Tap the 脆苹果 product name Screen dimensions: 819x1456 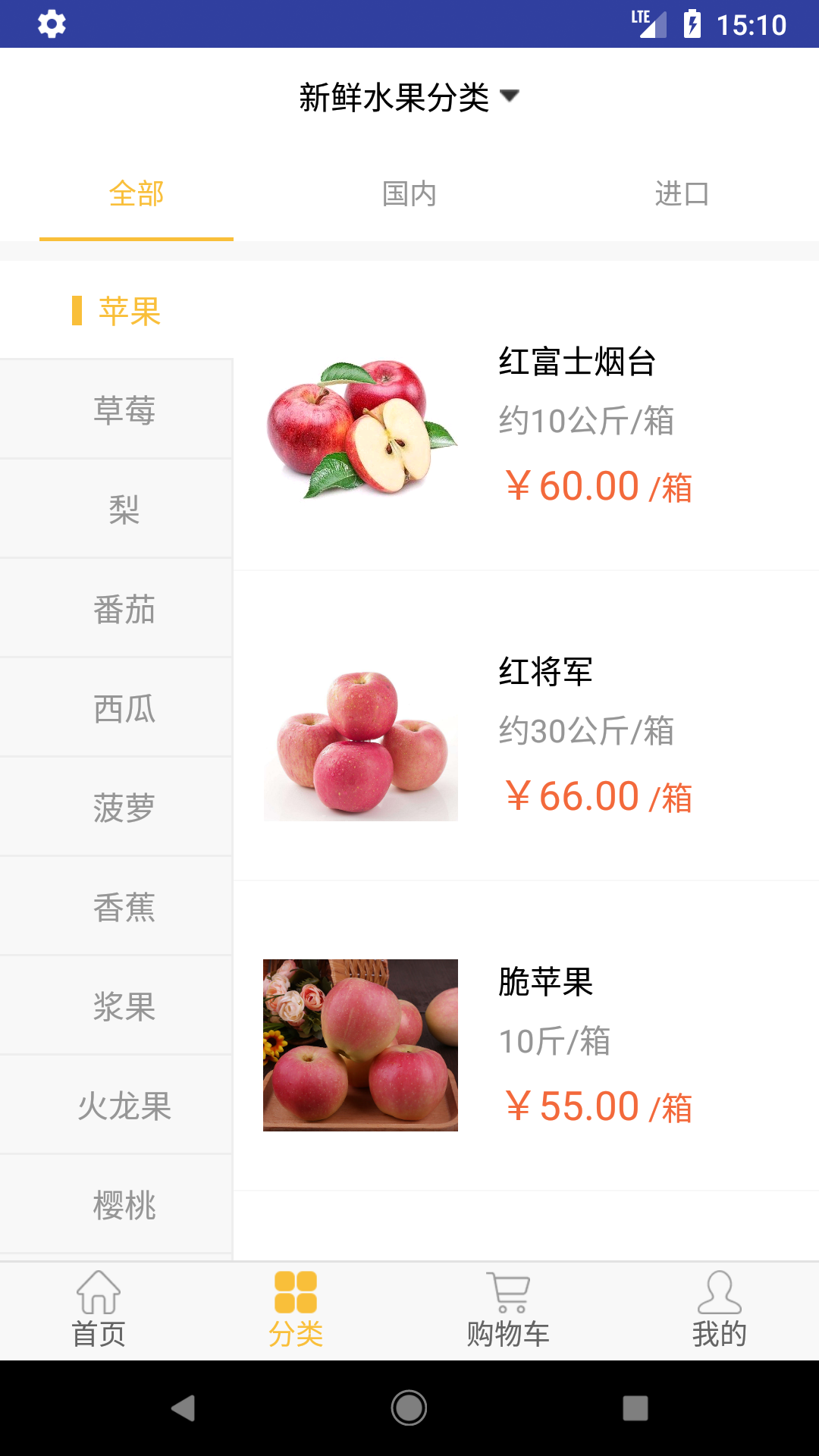click(548, 985)
